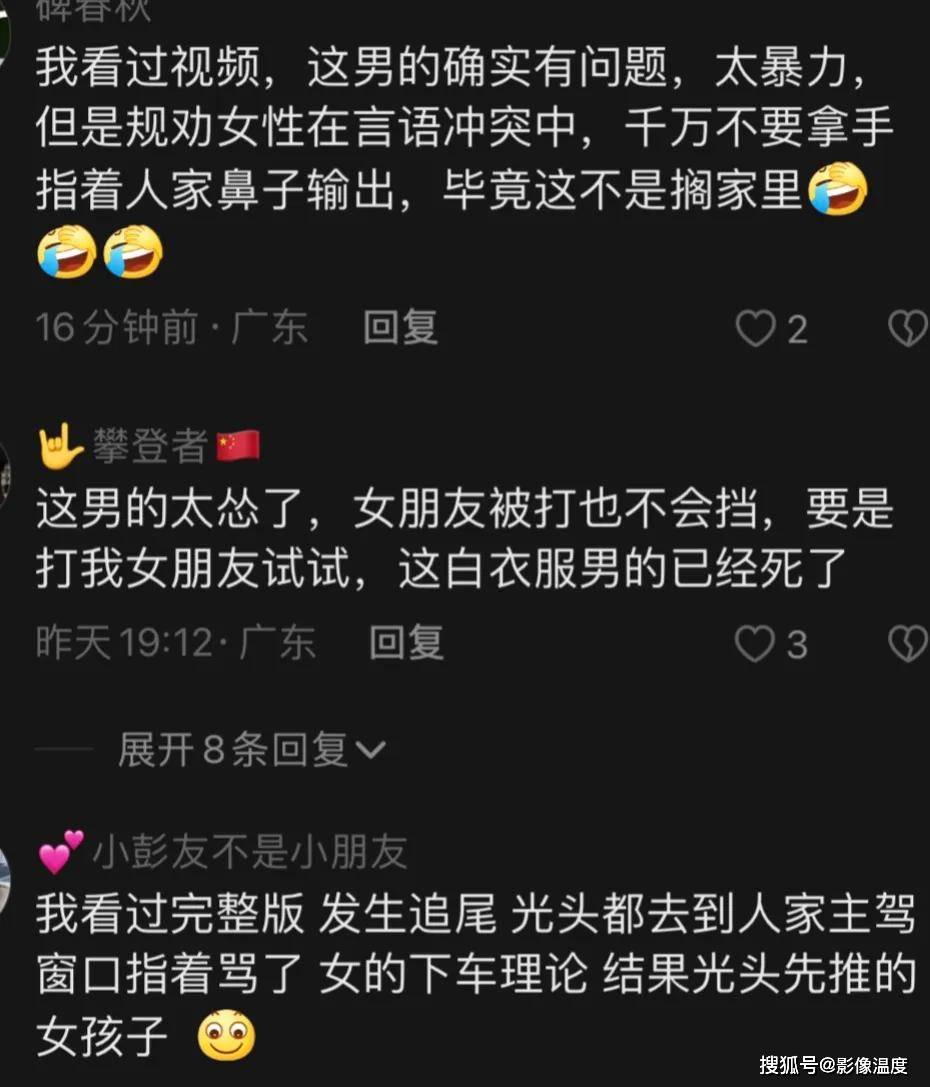Like the comment posted 16分钟前
The image size is (930, 1087).
754,329
